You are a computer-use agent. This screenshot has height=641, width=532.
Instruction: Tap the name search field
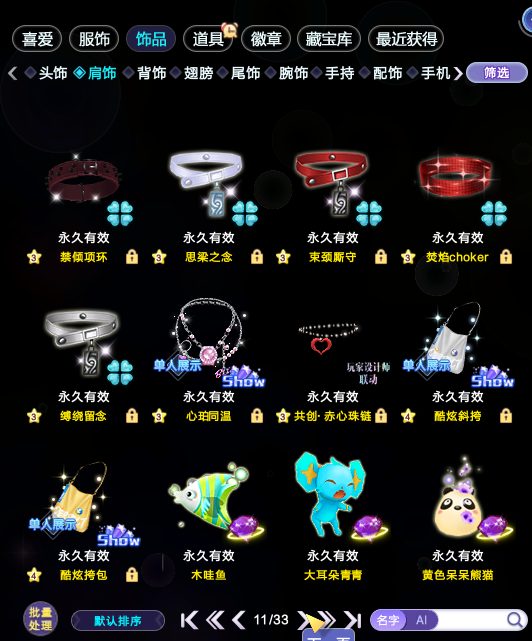tap(470, 620)
